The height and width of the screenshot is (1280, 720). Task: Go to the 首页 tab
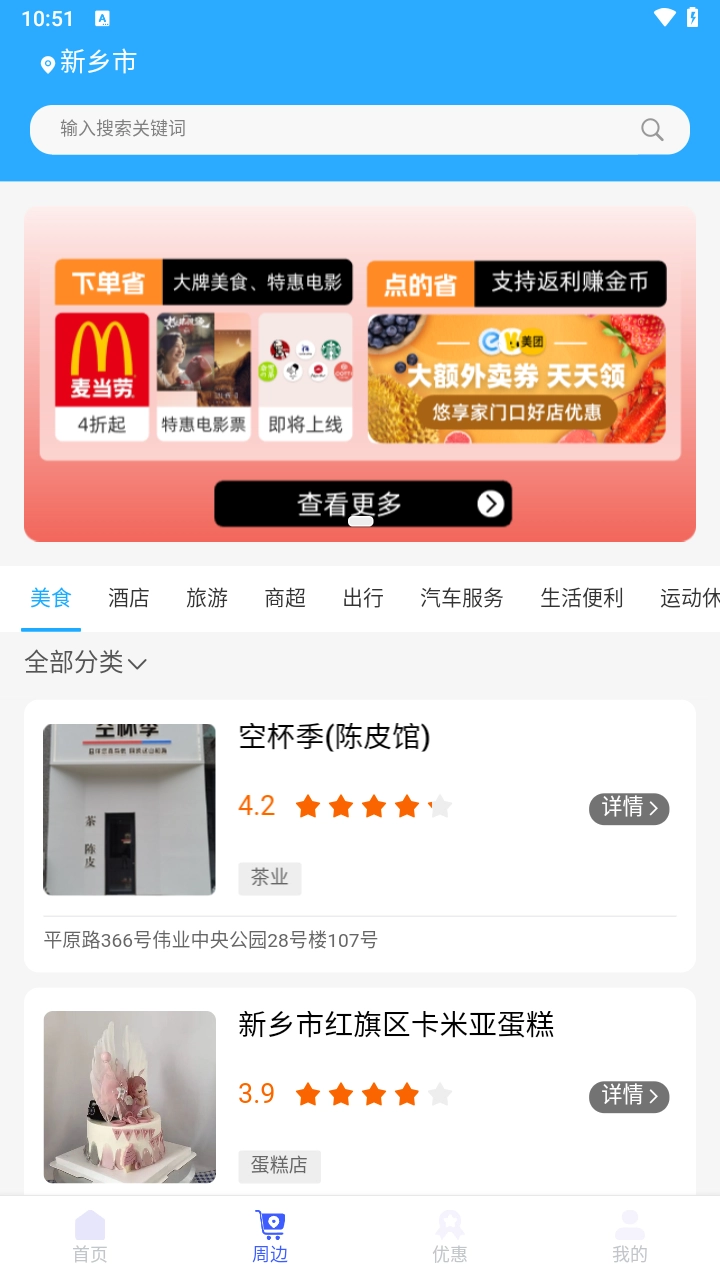pyautogui.click(x=90, y=1237)
